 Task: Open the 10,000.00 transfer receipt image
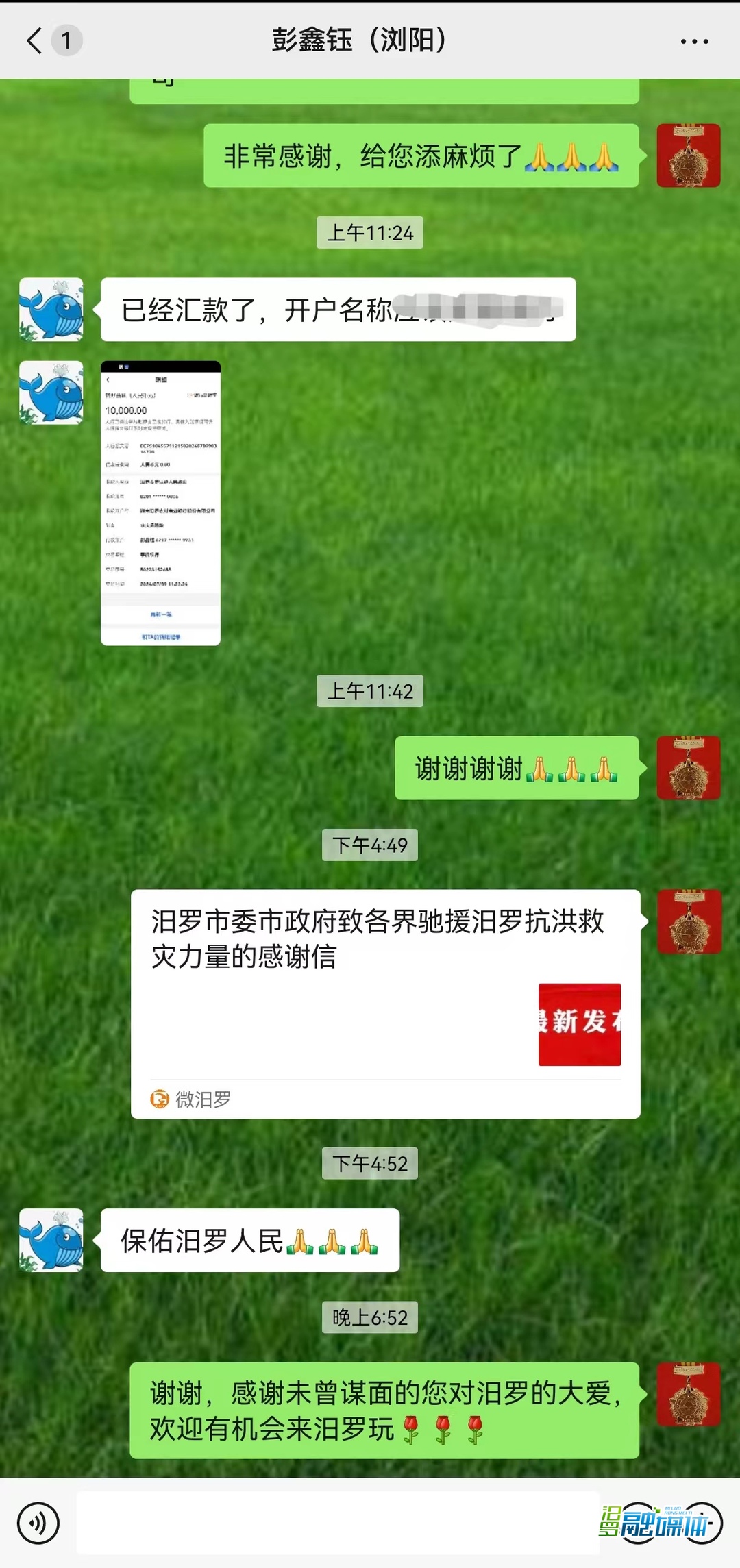click(x=161, y=503)
